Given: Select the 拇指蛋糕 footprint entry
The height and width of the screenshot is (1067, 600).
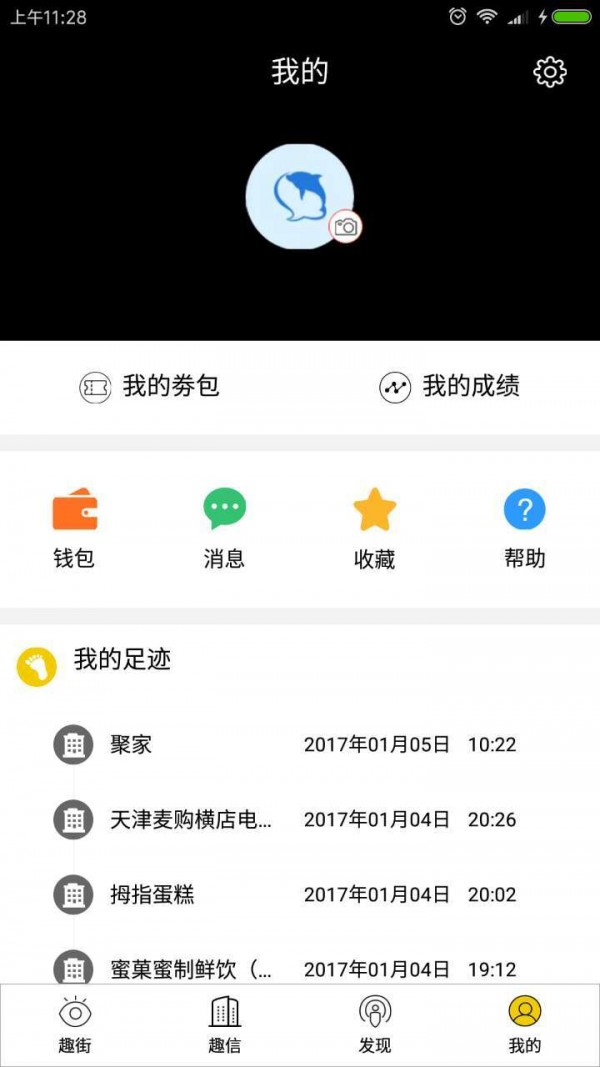Looking at the screenshot, I should (300, 894).
